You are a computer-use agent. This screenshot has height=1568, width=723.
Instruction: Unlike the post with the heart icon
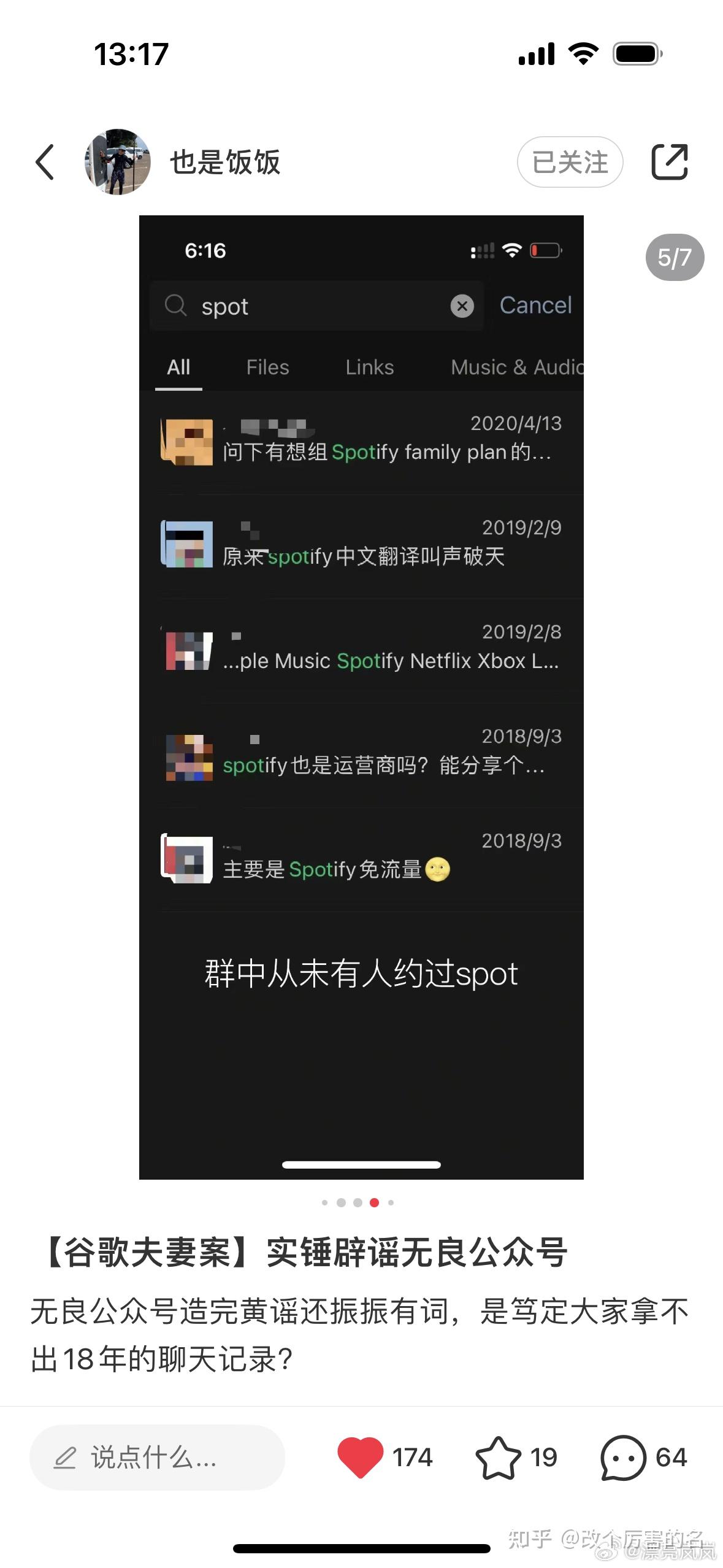point(361,1458)
